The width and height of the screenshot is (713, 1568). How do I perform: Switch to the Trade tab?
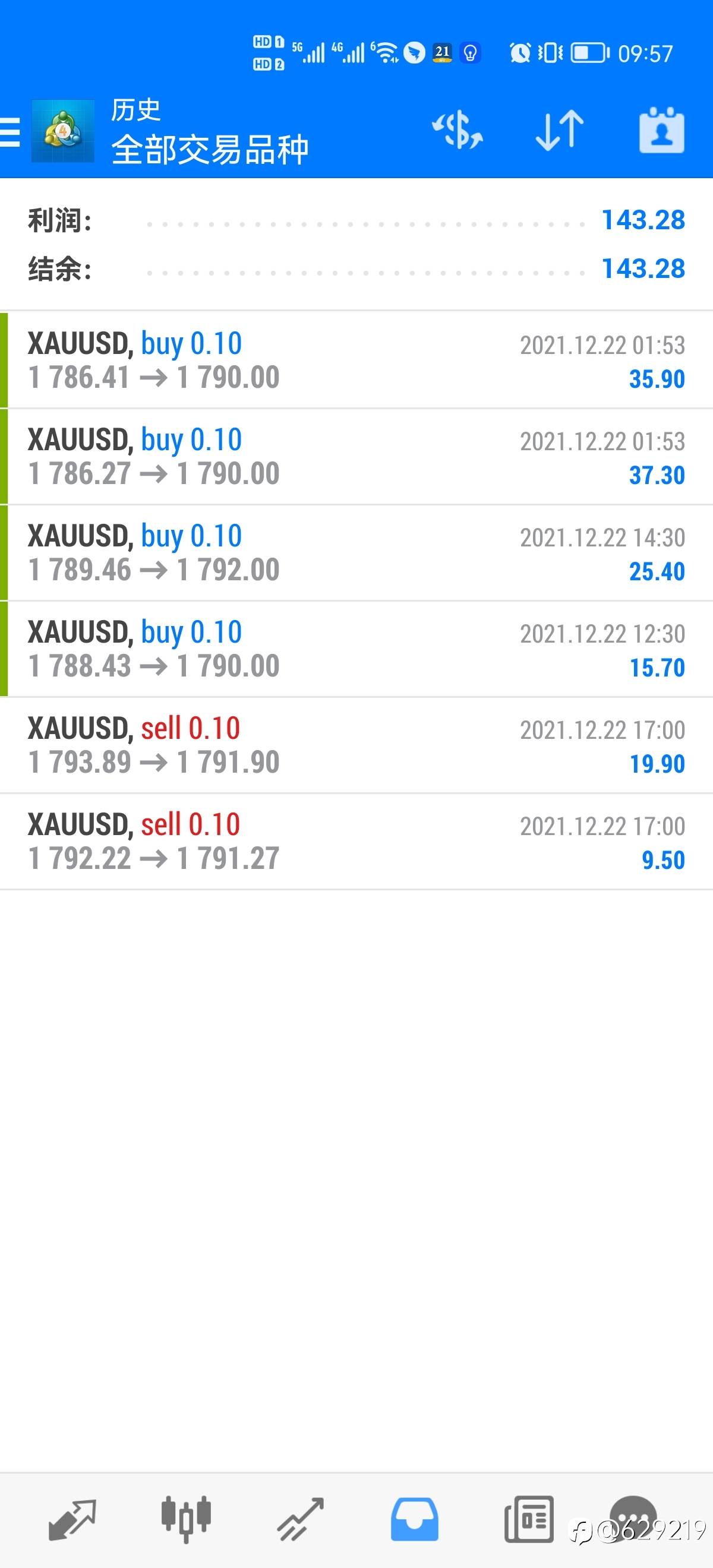coord(300,1519)
